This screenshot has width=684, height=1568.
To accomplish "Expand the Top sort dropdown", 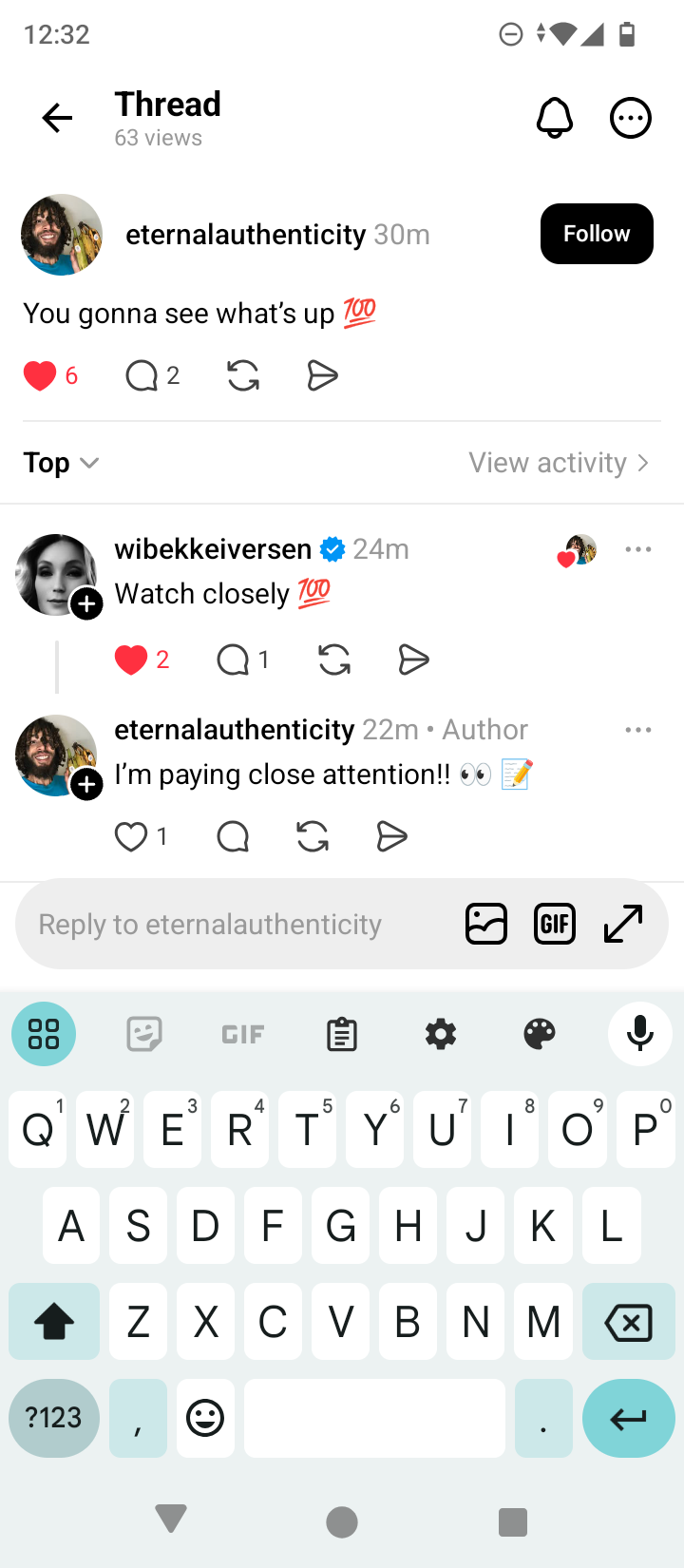I will tap(61, 463).
